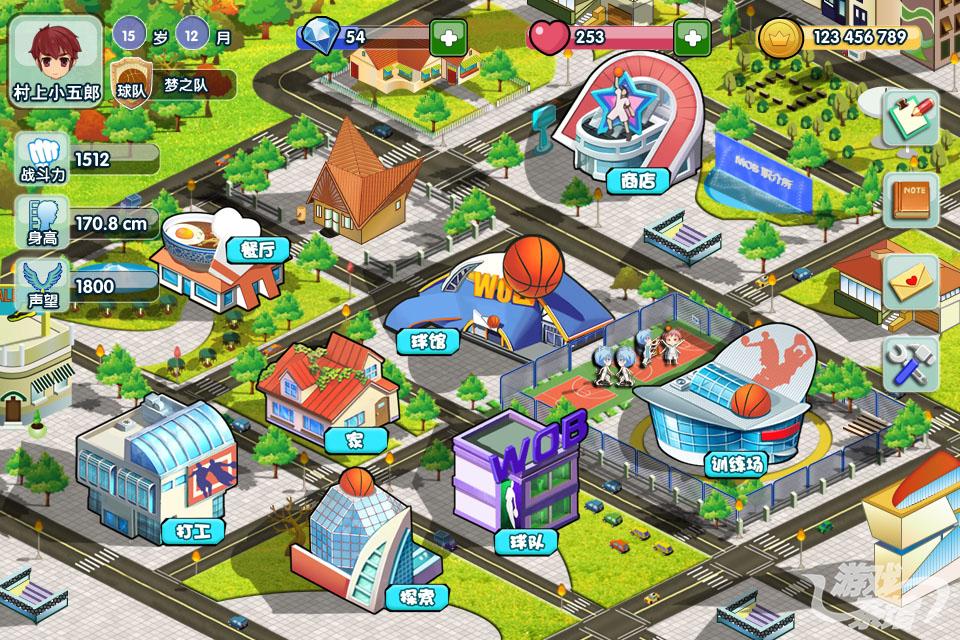This screenshot has width=960, height=640.
Task: Tap the plus button next to diamonds
Action: tap(448, 38)
